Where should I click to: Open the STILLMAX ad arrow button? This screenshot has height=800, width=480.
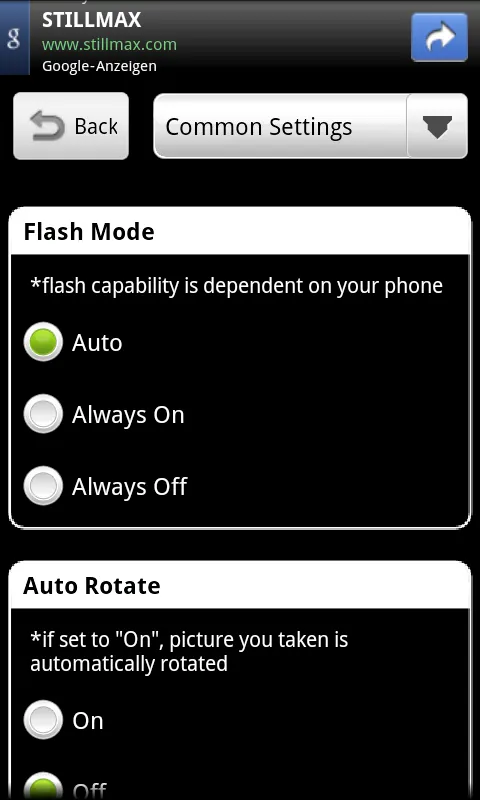[439, 37]
